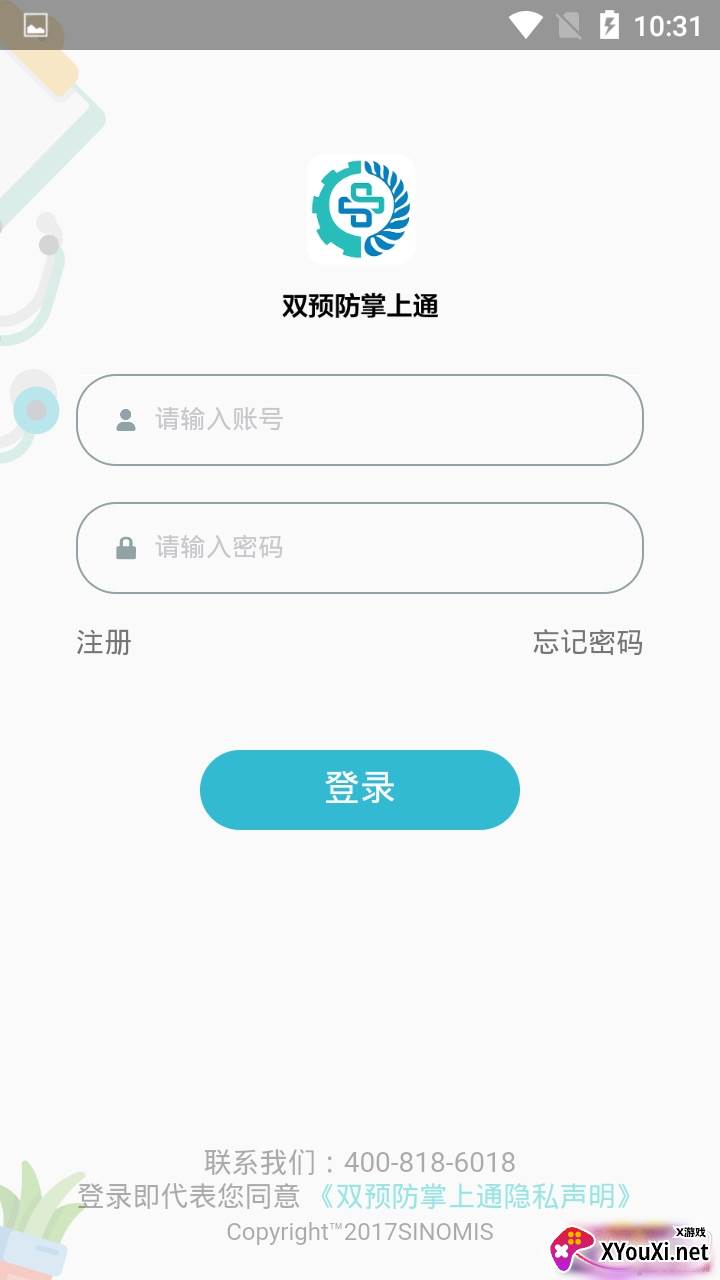Tap the 登录 login button
720x1280 pixels.
click(360, 789)
